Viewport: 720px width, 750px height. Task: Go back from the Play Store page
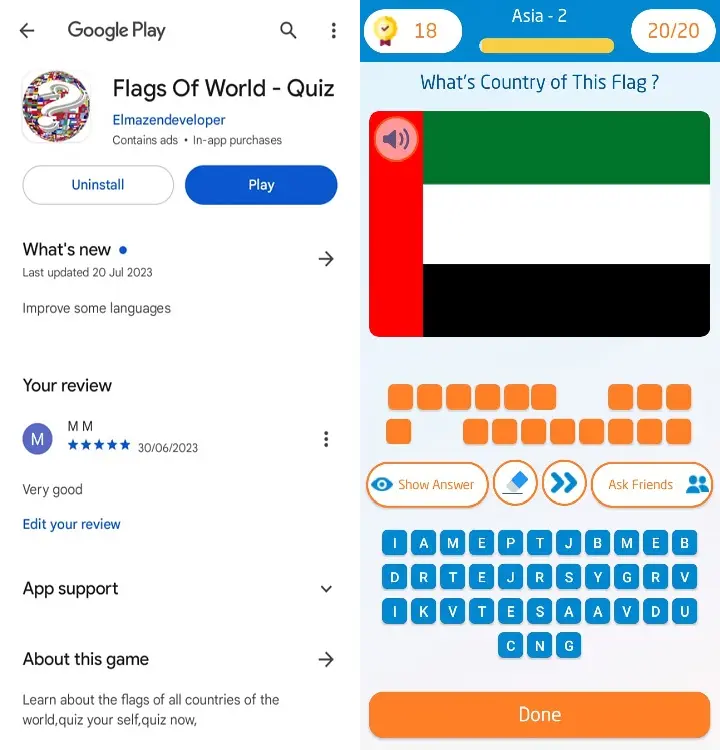27,31
